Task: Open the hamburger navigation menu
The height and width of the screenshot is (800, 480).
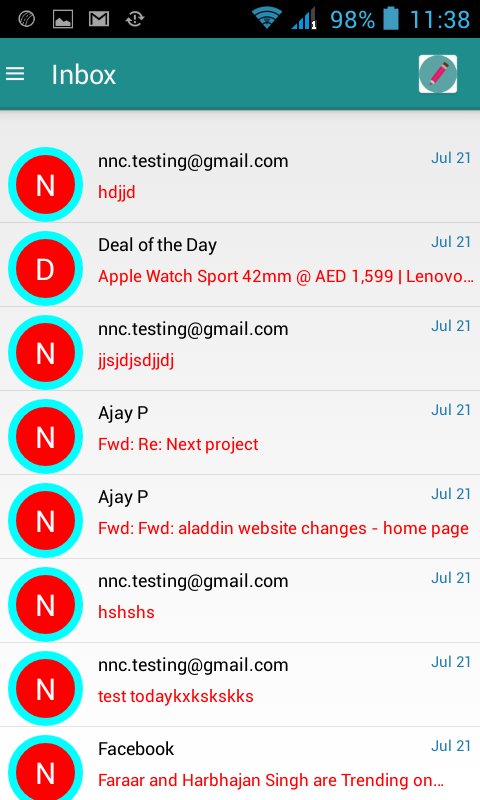Action: 15,74
